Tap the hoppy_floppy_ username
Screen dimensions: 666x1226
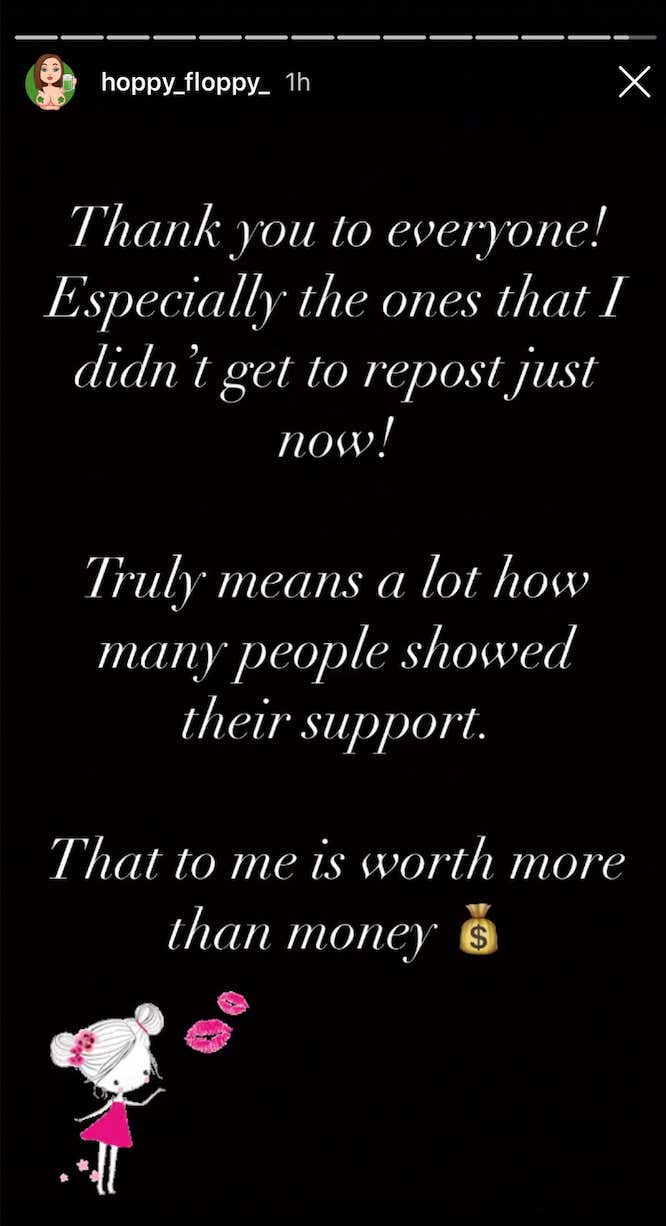[x=186, y=83]
